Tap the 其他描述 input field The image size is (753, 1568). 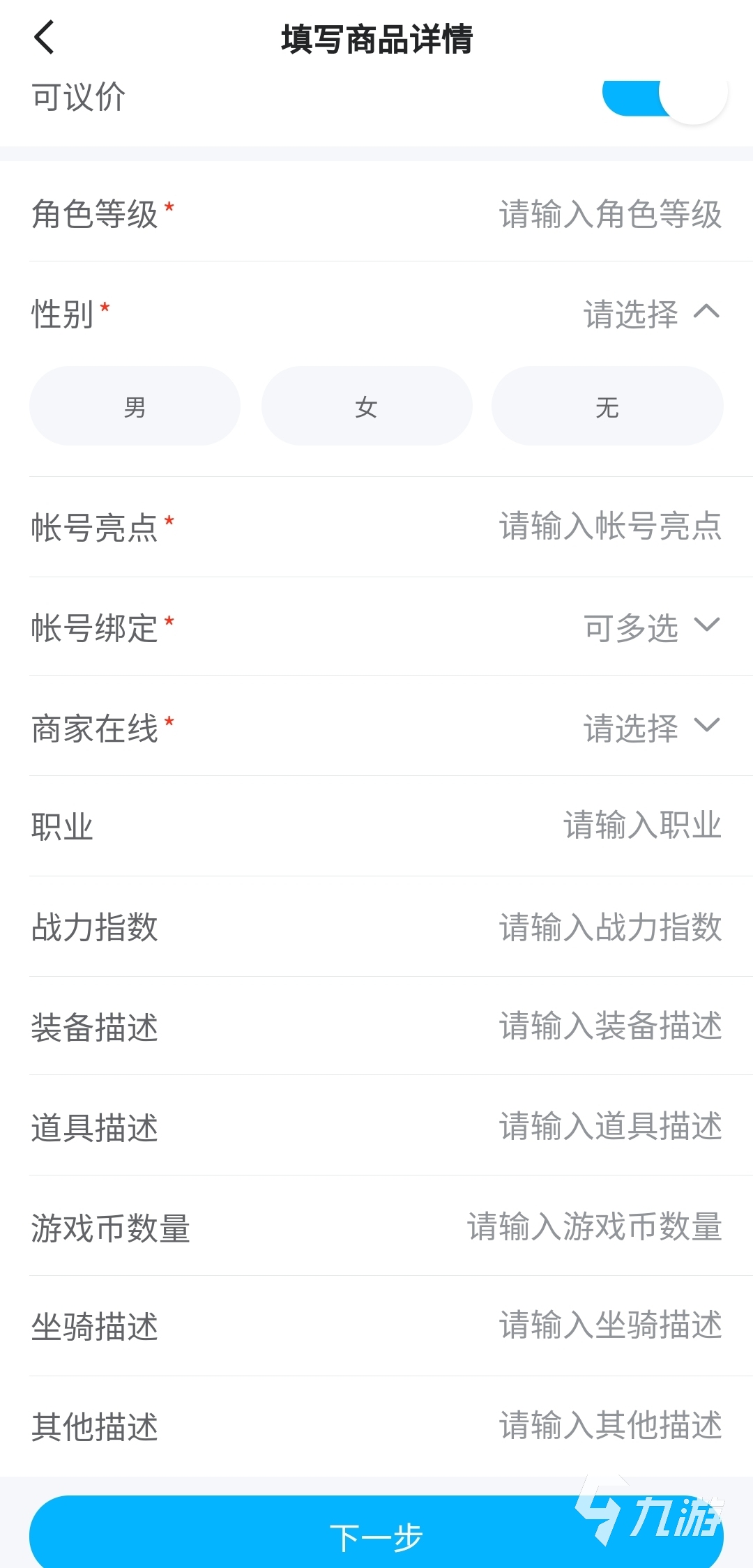(610, 1426)
